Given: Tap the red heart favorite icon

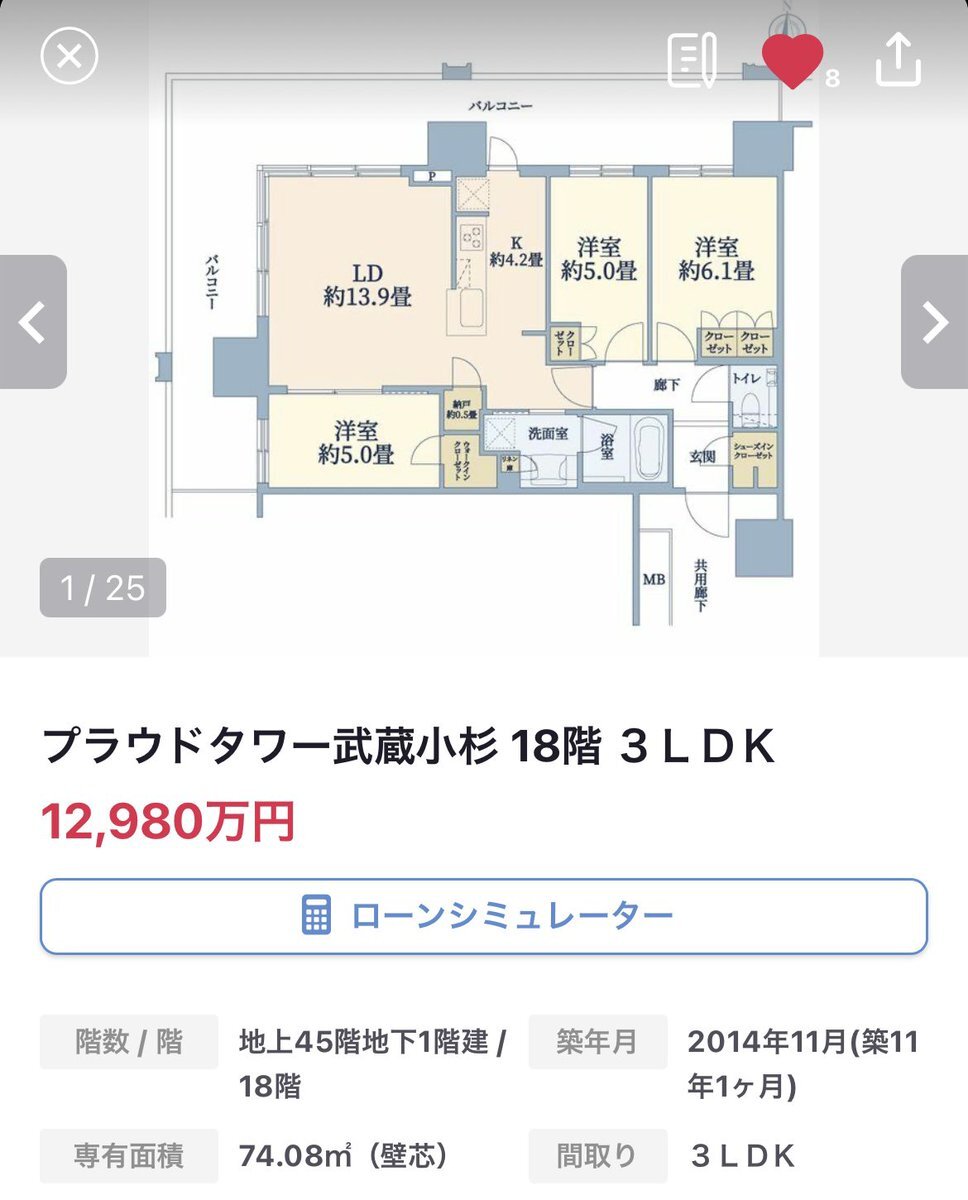Looking at the screenshot, I should 793,60.
